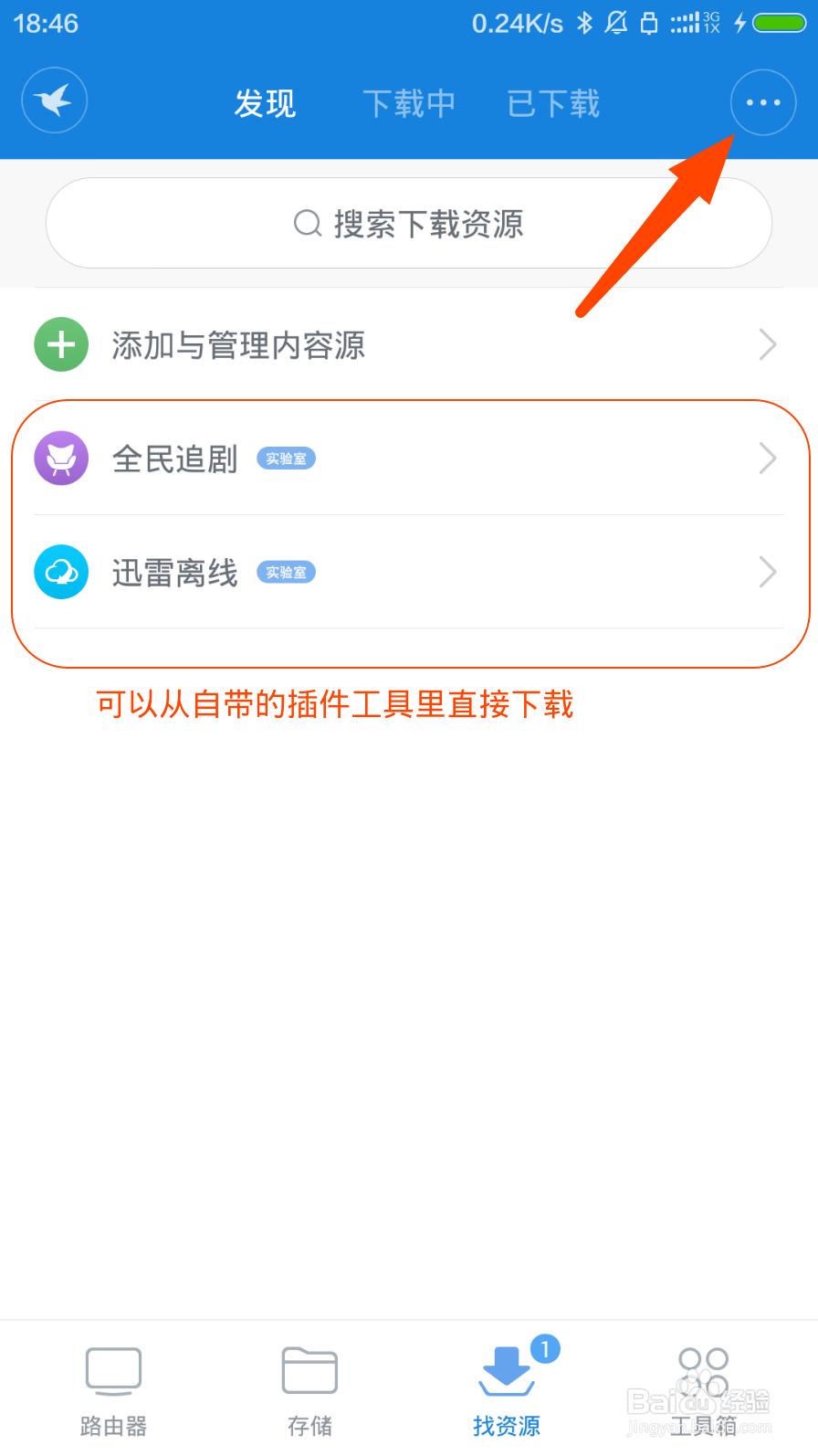
Task: Tap the green plus icon for adding content sources
Action: tap(60, 345)
